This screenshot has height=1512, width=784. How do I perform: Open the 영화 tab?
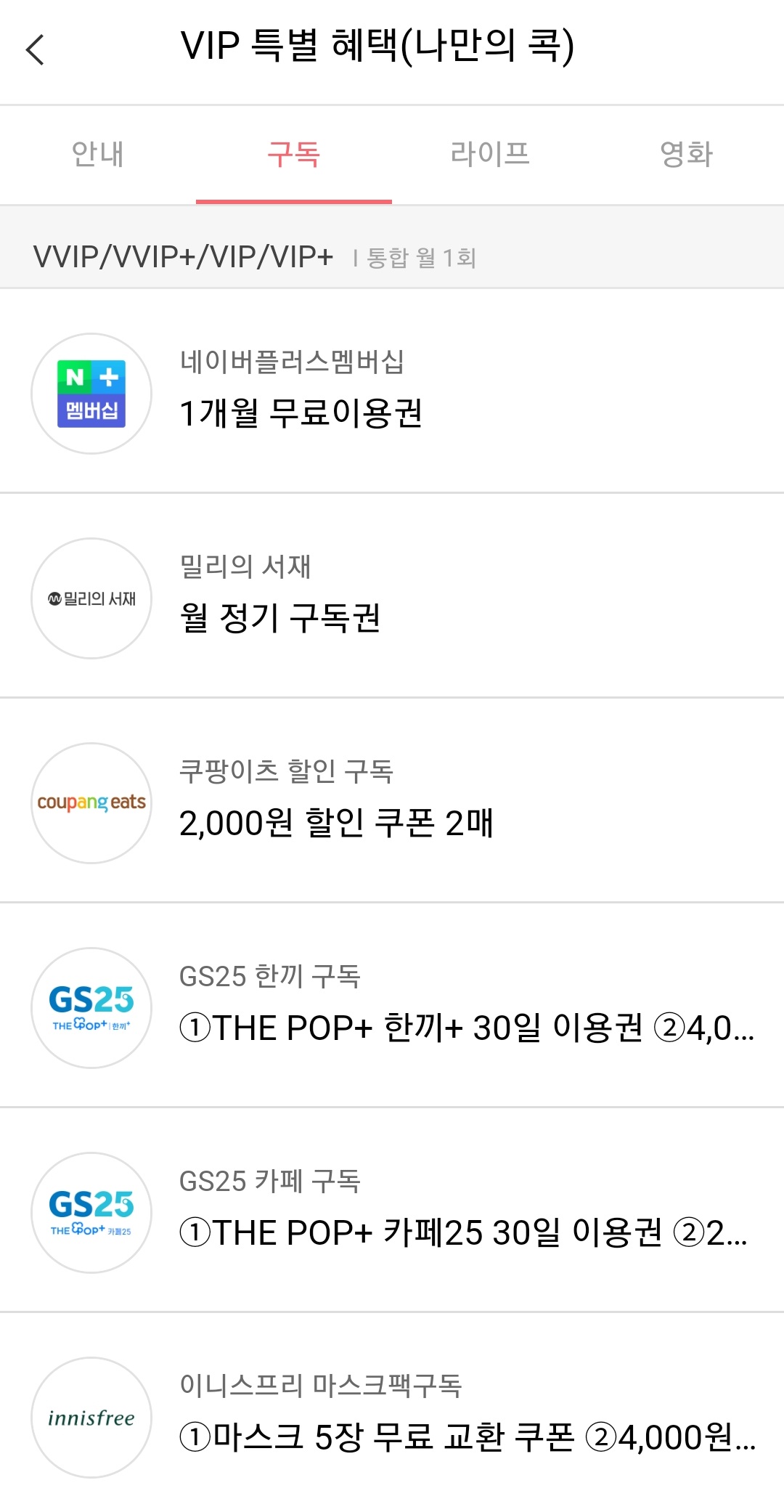(x=686, y=155)
